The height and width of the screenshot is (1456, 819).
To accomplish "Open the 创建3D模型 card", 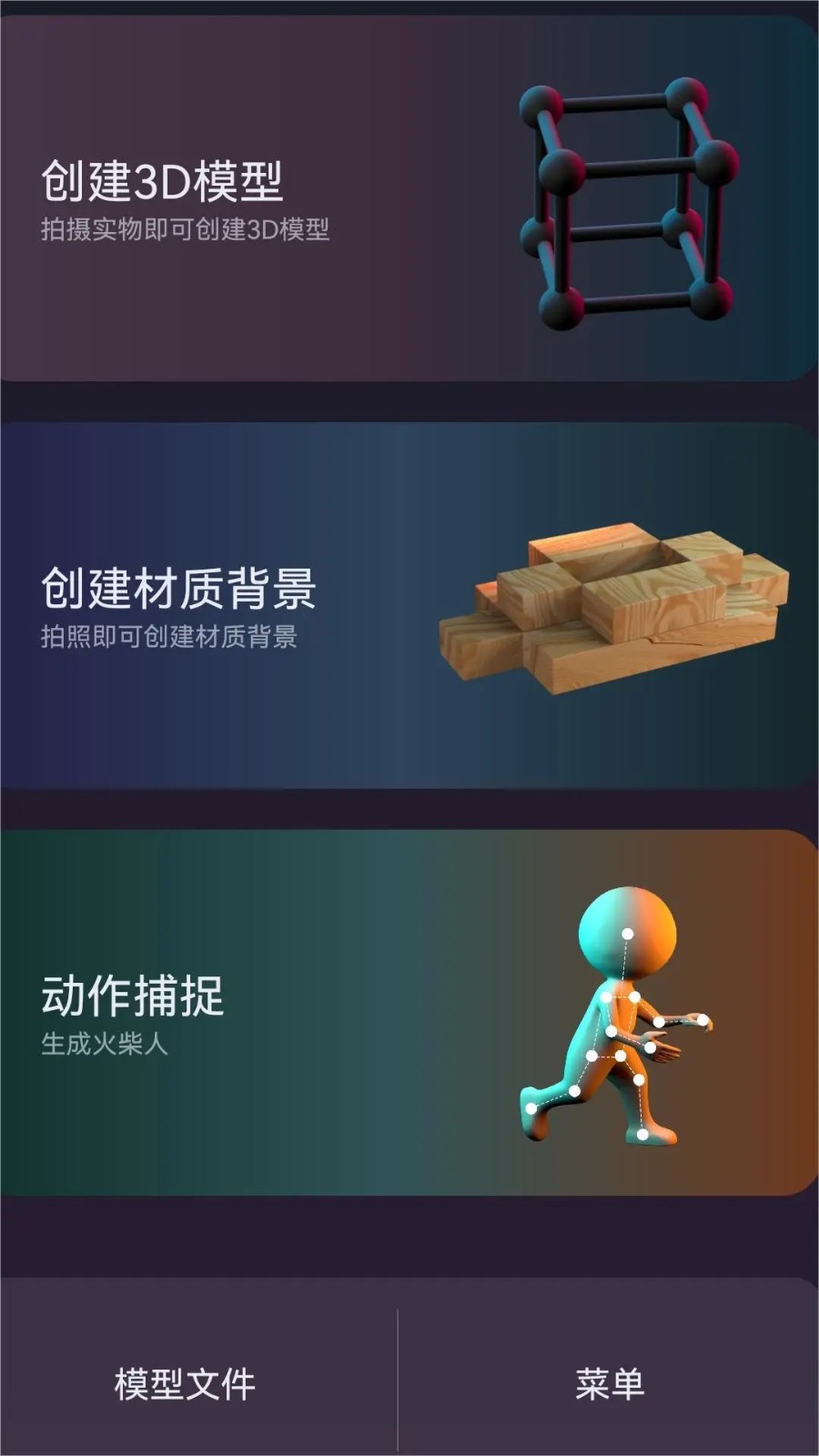I will coord(409,198).
